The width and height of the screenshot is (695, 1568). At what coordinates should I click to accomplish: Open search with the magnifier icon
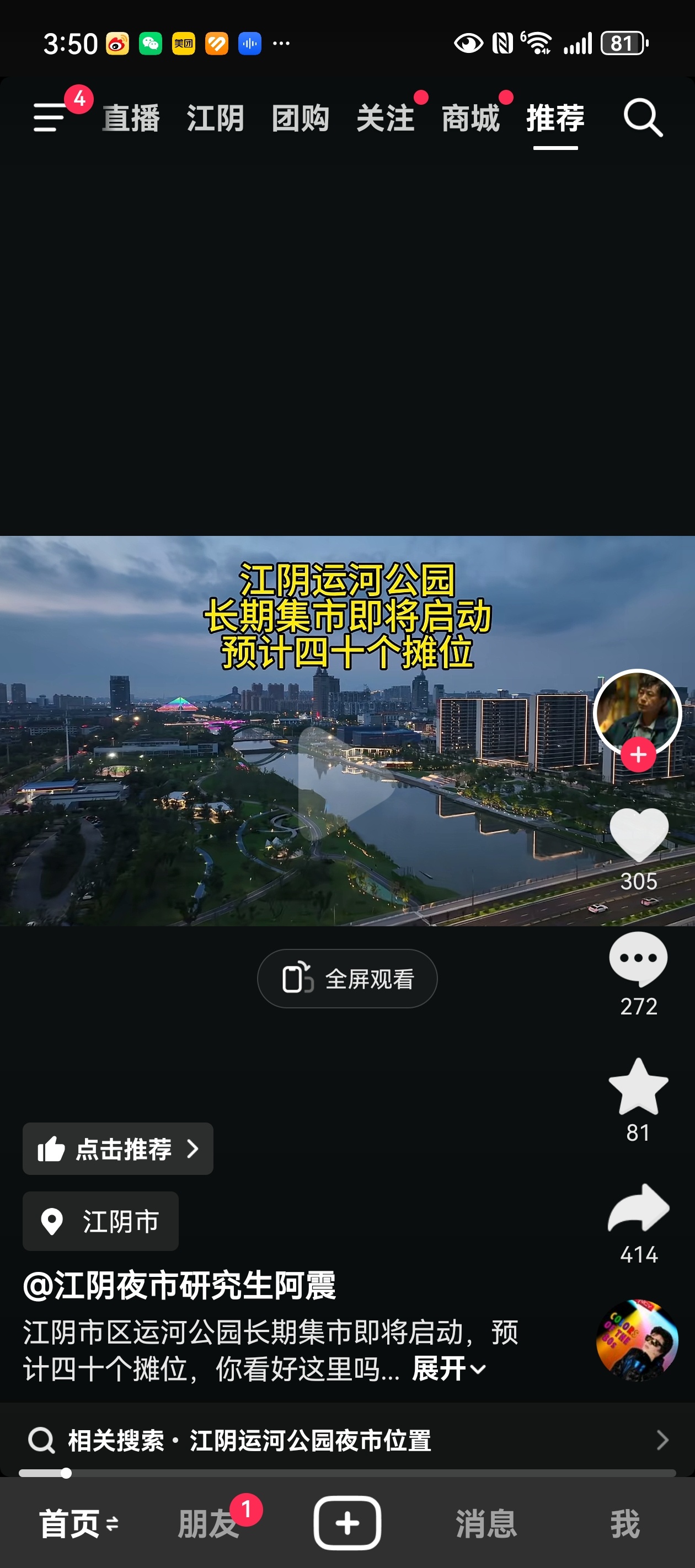click(643, 117)
